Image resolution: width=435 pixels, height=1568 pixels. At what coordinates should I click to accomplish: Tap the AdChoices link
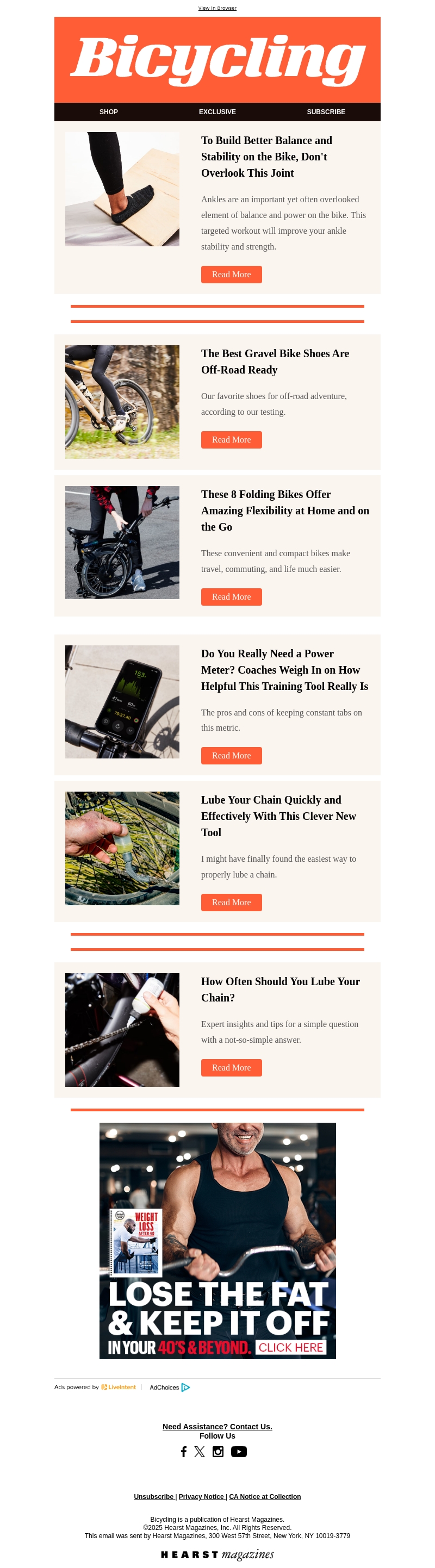pos(170,1387)
